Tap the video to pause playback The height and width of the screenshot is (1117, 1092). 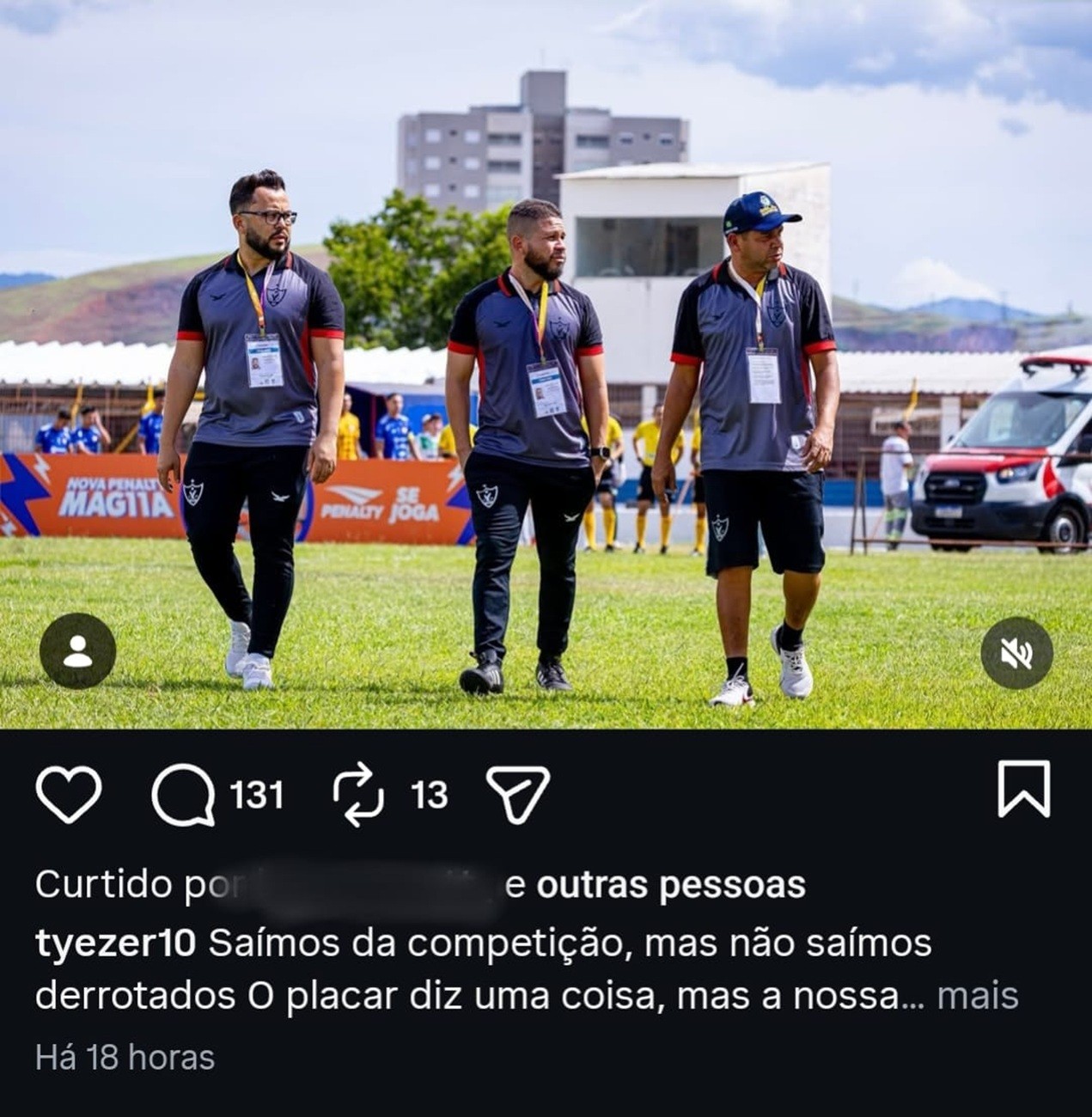(546, 369)
